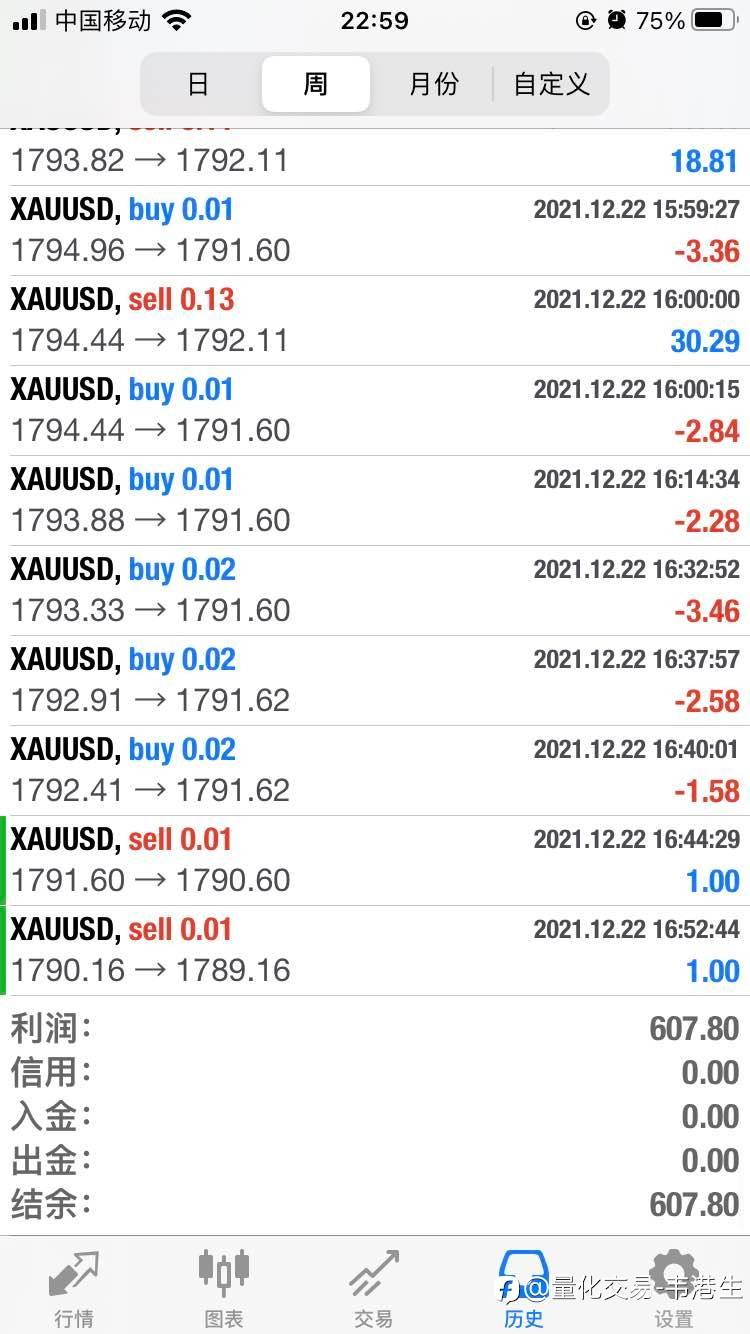This screenshot has width=750, height=1334.
Task: Open the 行情 quotes tab
Action: click(x=74, y=1288)
